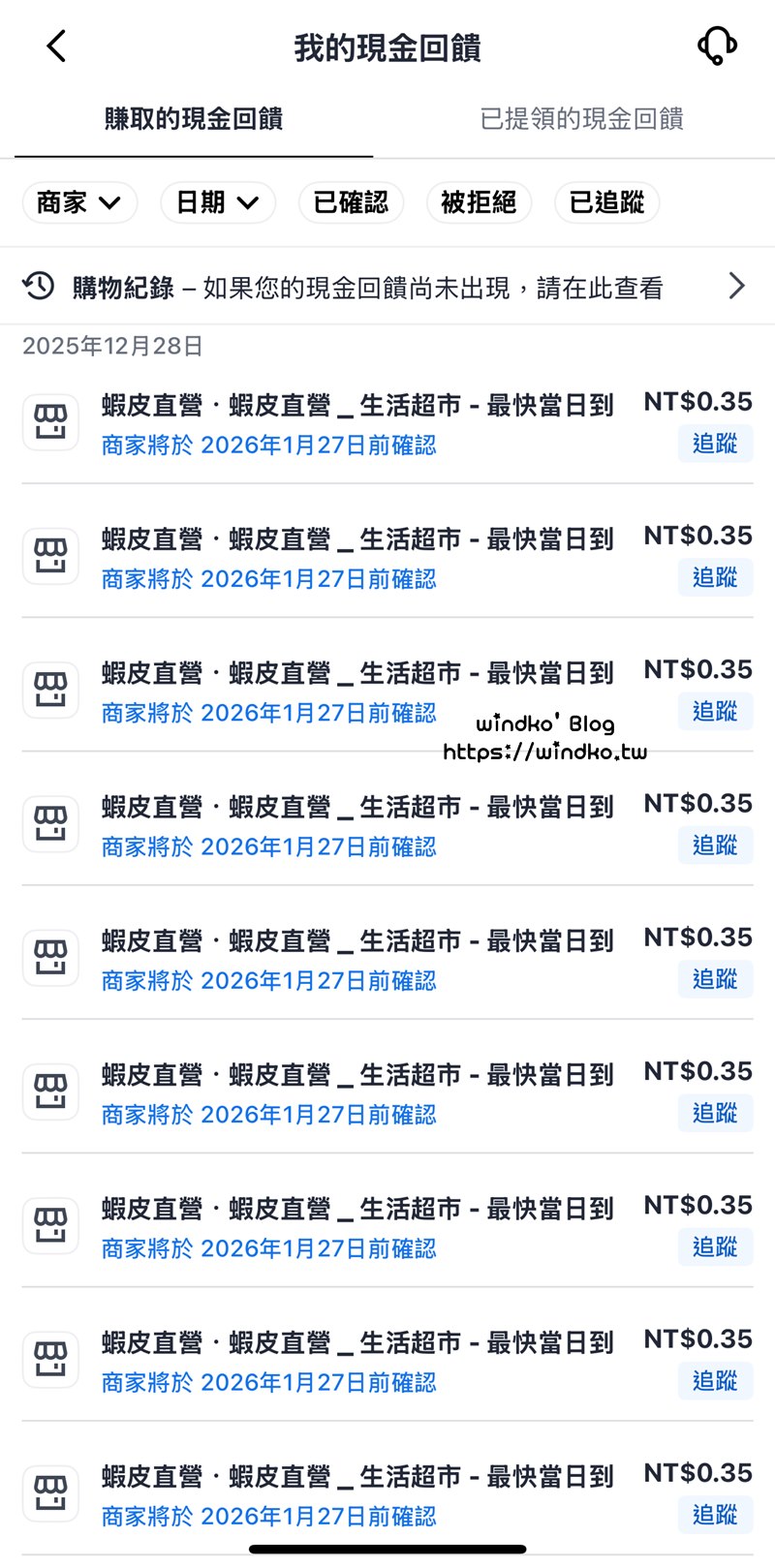Filter by 已確認 cashback
The image size is (775, 1568).
(351, 202)
